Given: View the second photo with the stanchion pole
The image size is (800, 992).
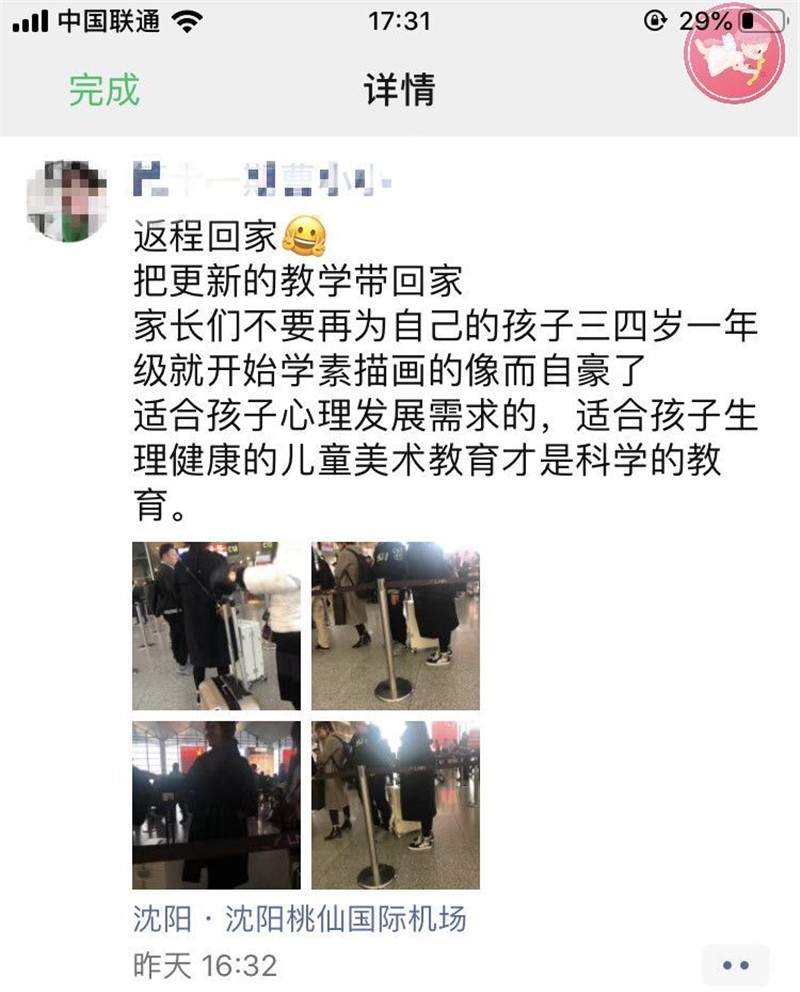Looking at the screenshot, I should point(395,626).
